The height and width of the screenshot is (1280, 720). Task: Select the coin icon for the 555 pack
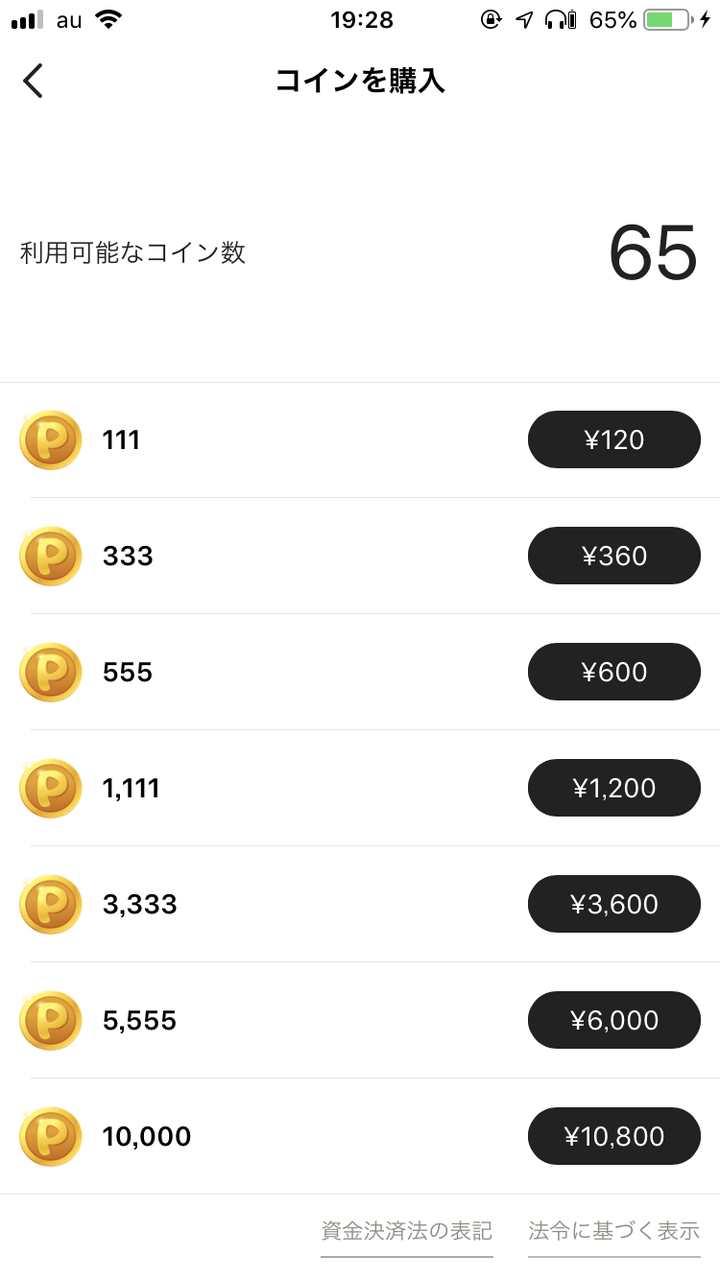coord(50,671)
